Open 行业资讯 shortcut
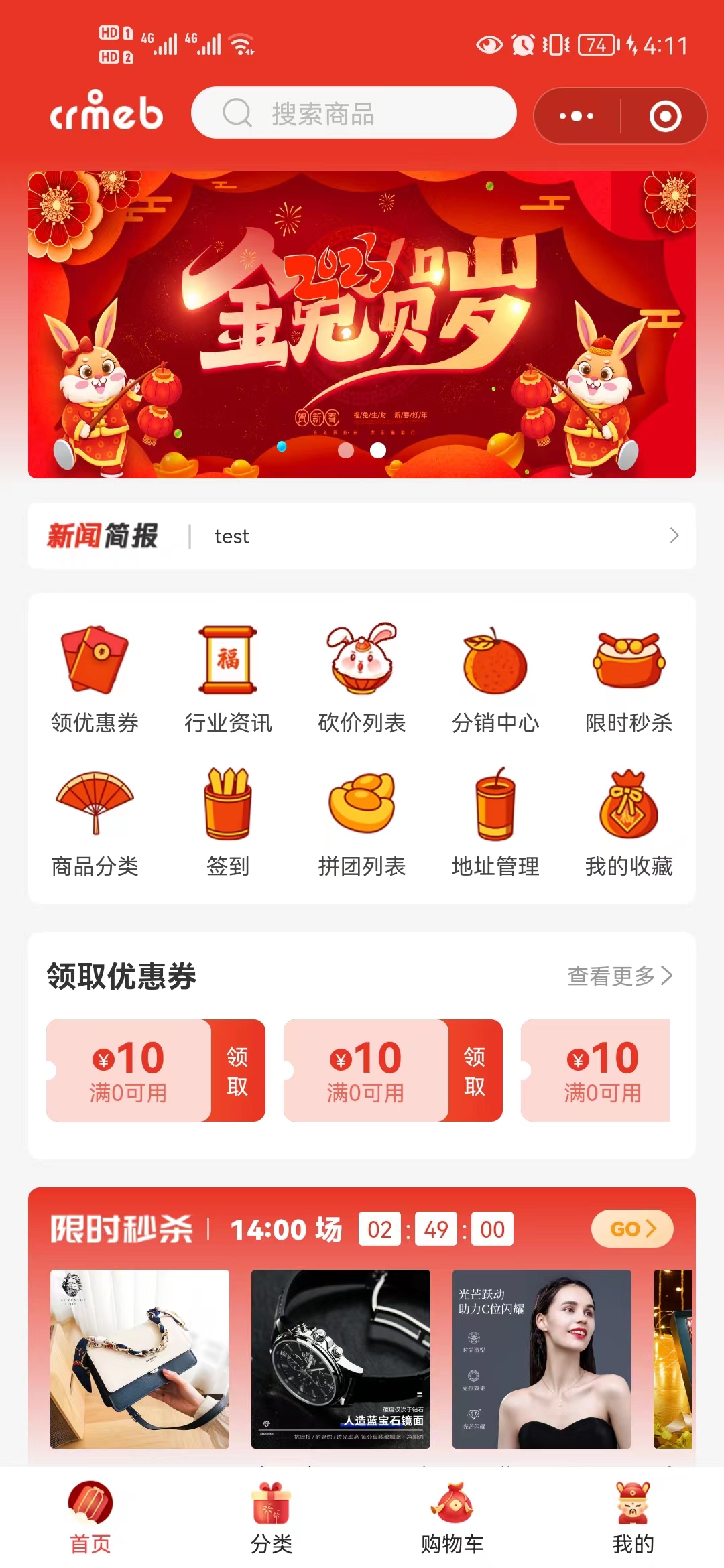Image resolution: width=724 pixels, height=1568 pixels. pos(228,678)
